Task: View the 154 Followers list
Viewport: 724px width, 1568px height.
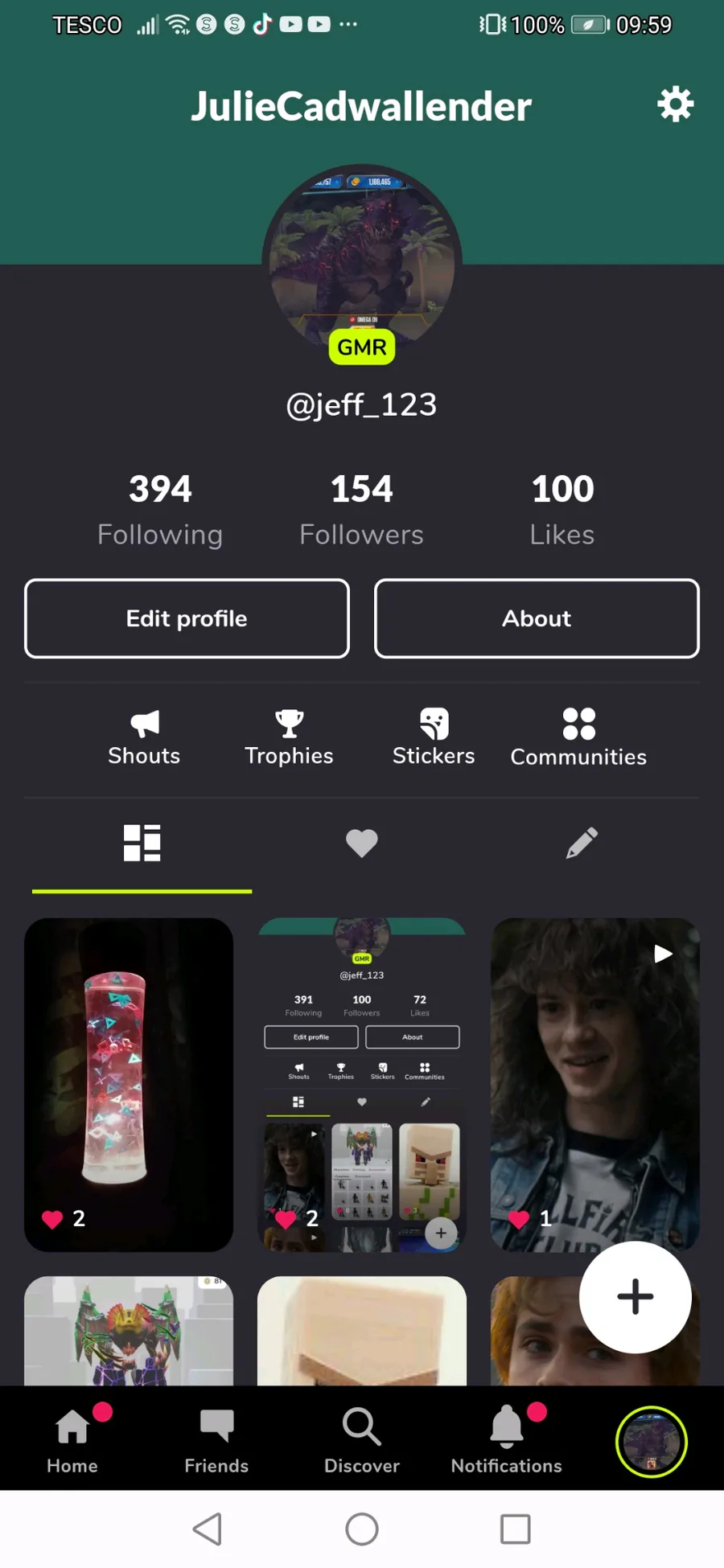Action: 362,510
